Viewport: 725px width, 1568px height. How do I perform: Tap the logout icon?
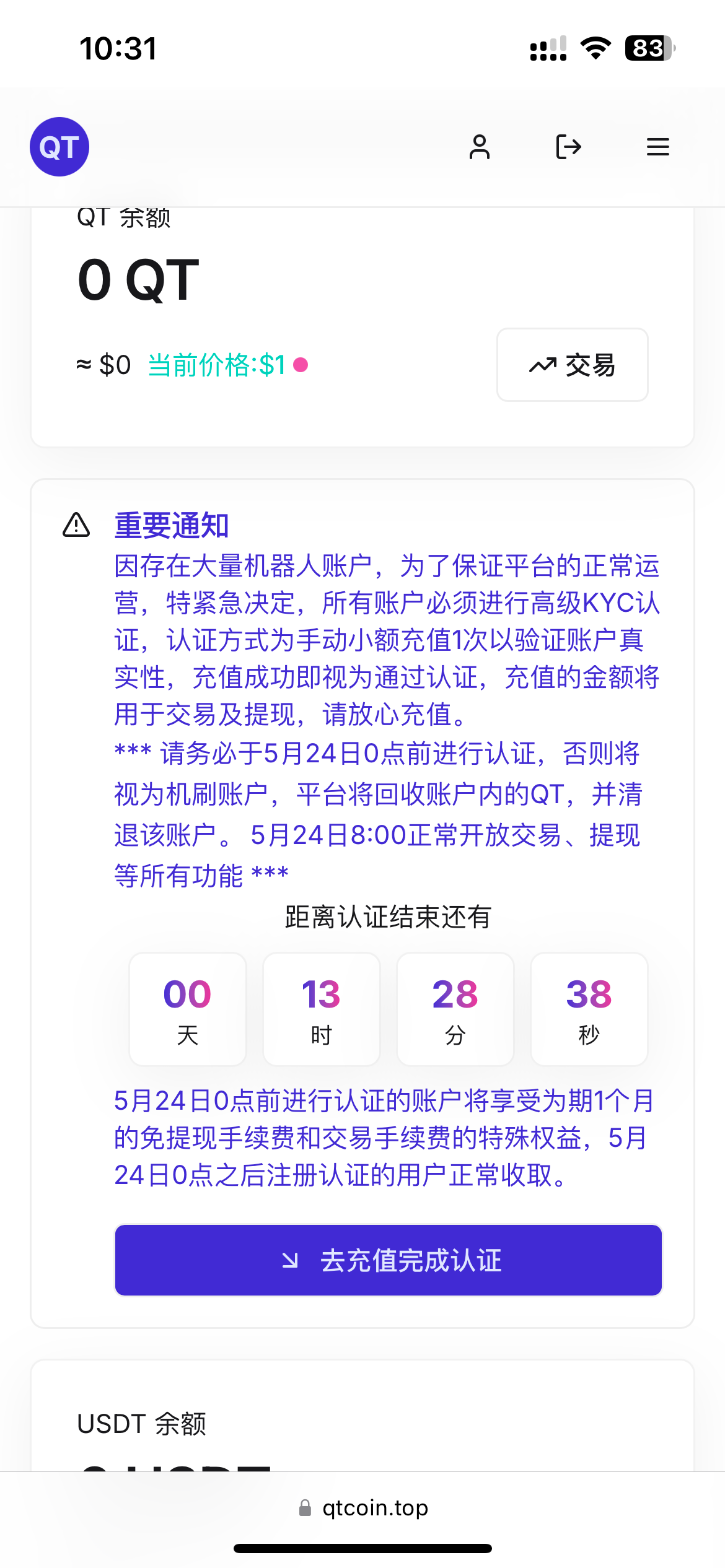click(568, 147)
